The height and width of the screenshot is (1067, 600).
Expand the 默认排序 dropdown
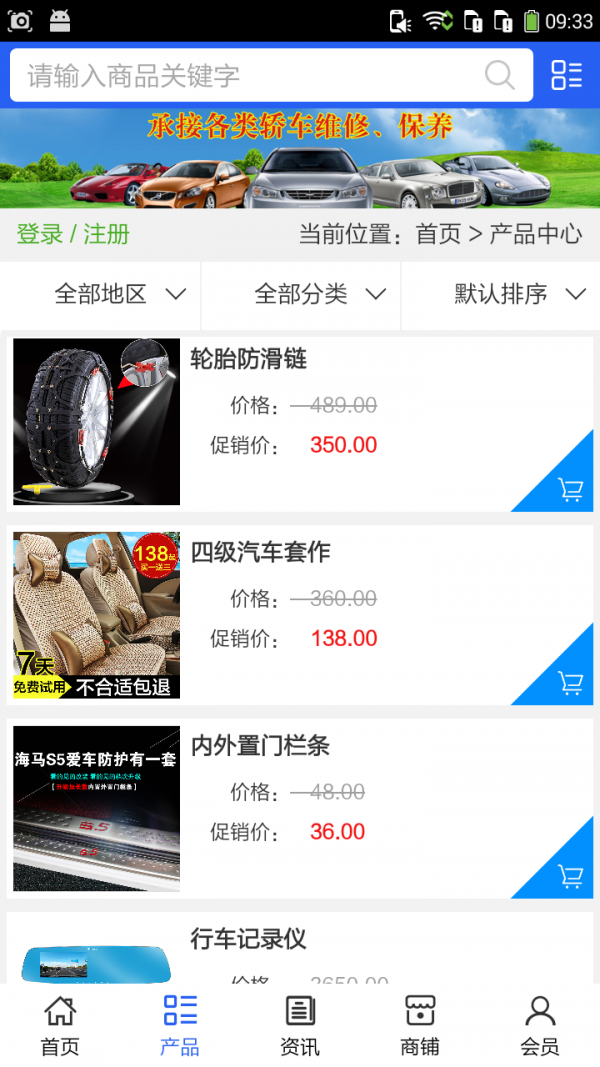coord(520,294)
